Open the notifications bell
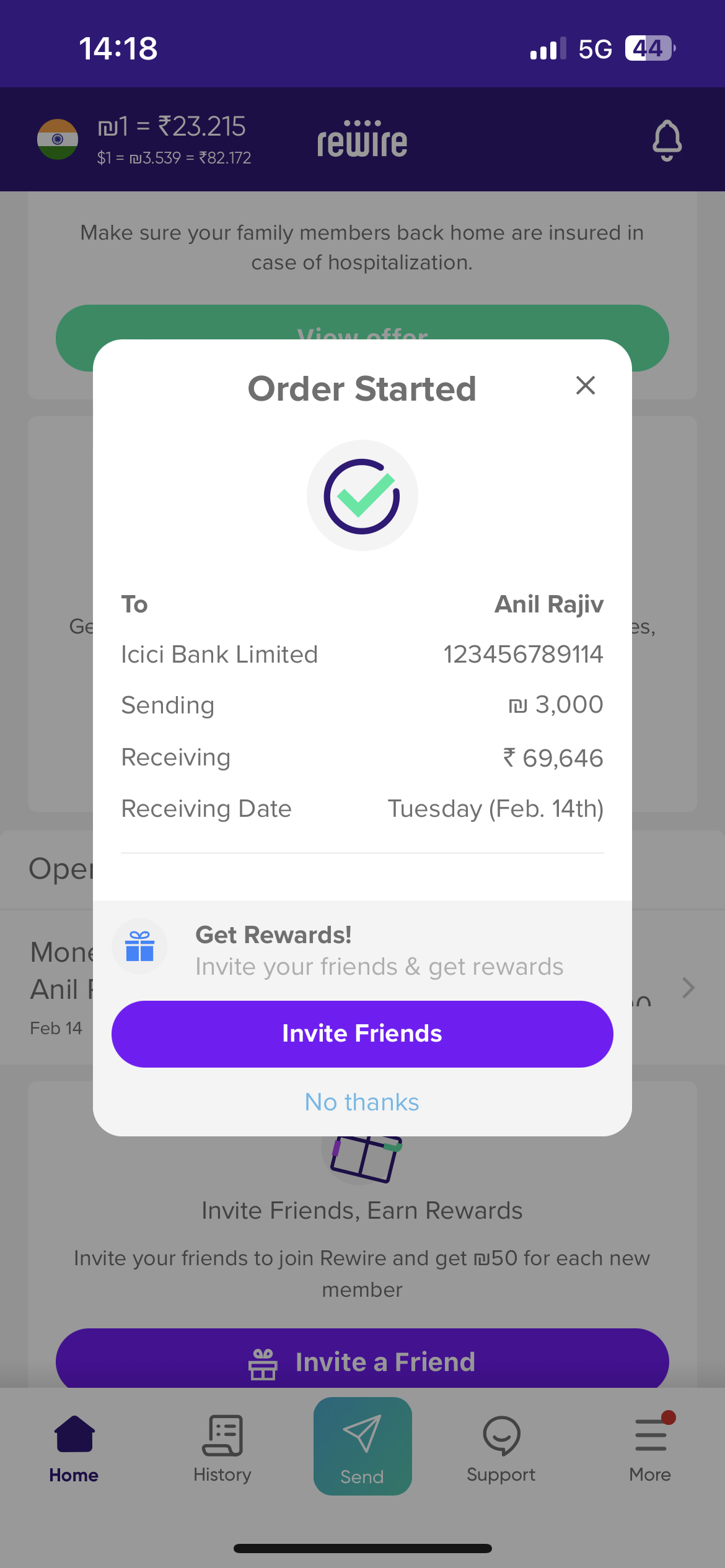725x1568 pixels. tap(667, 140)
